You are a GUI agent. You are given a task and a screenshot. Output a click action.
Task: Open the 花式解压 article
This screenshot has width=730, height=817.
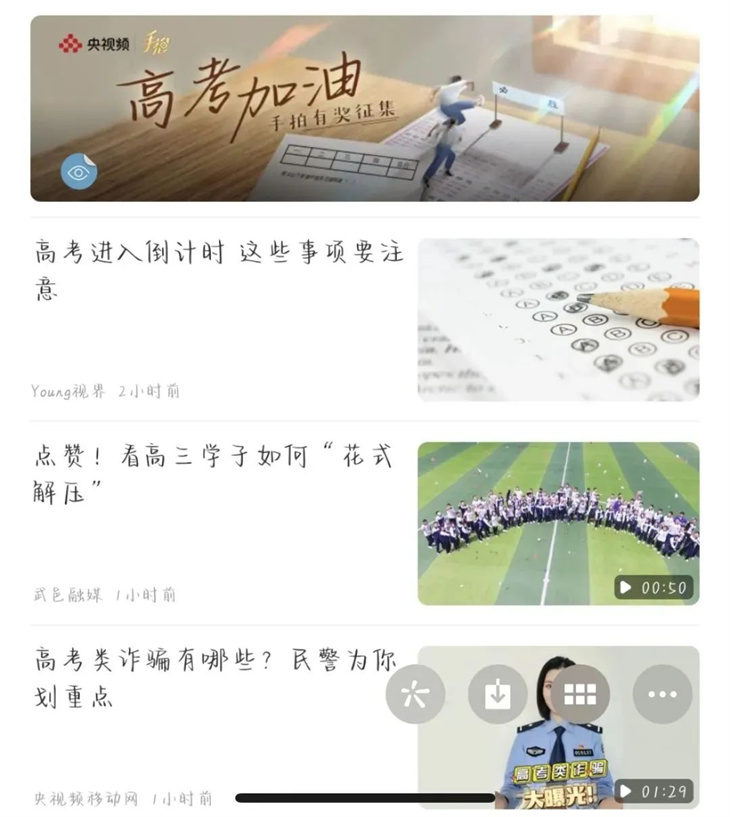point(213,474)
